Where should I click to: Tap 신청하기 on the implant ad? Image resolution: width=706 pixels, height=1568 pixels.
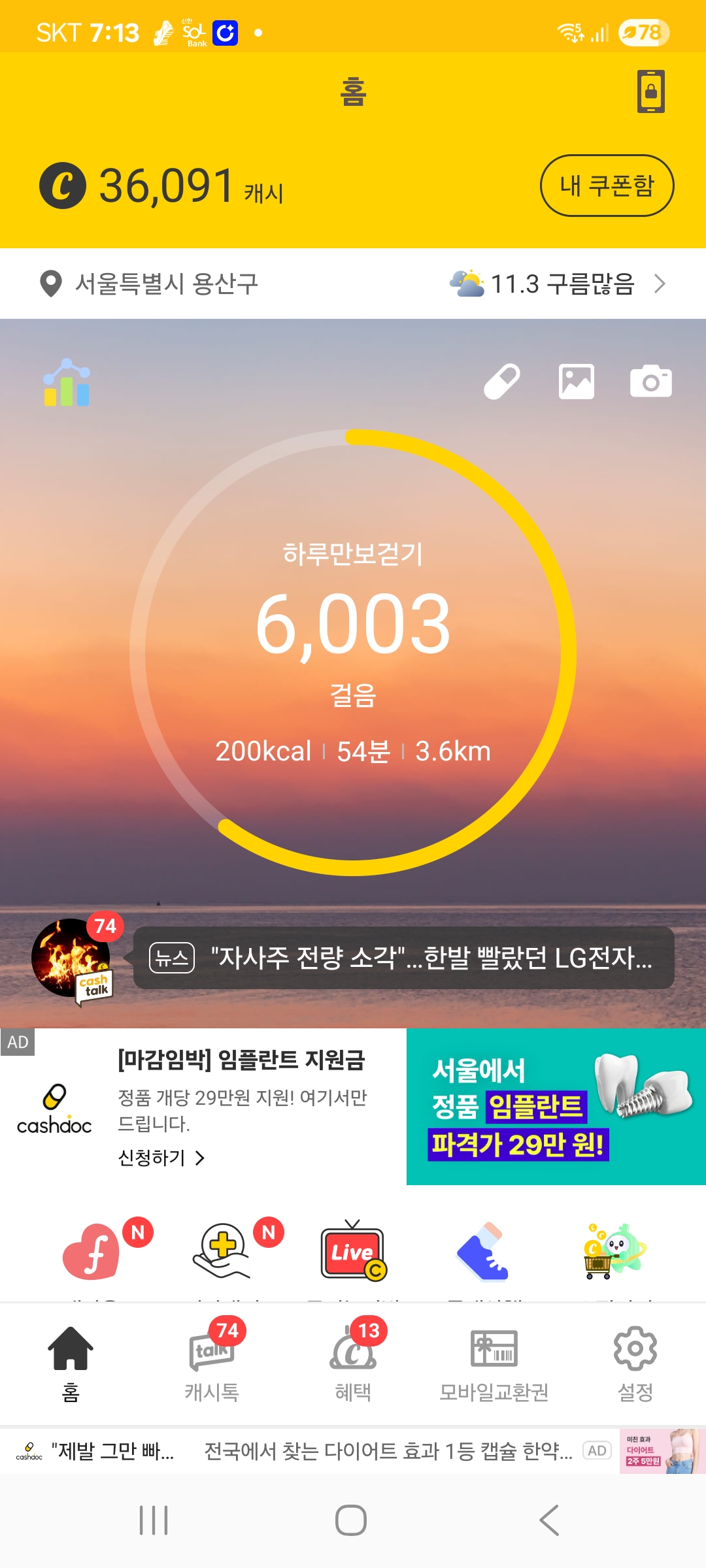click(x=161, y=1158)
